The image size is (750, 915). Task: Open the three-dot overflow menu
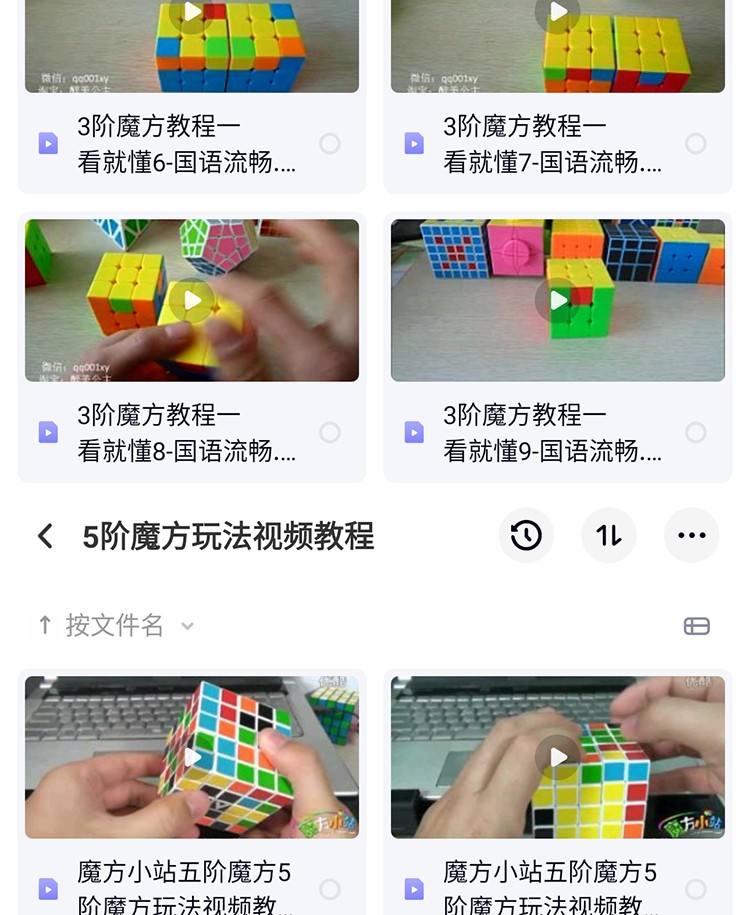click(x=691, y=536)
